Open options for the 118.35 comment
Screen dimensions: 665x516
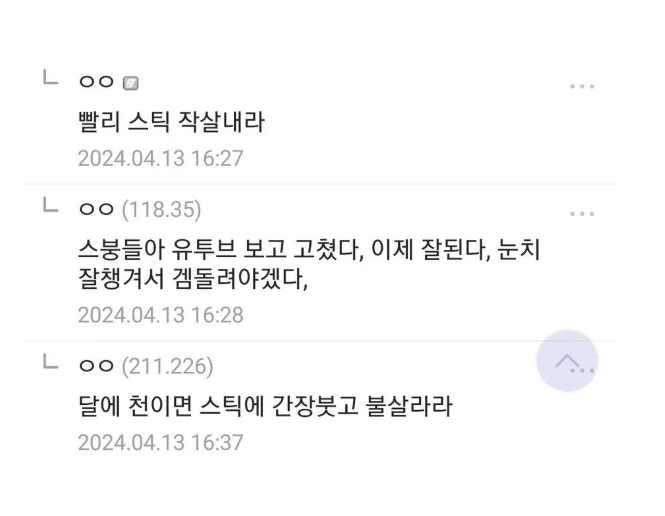582,214
